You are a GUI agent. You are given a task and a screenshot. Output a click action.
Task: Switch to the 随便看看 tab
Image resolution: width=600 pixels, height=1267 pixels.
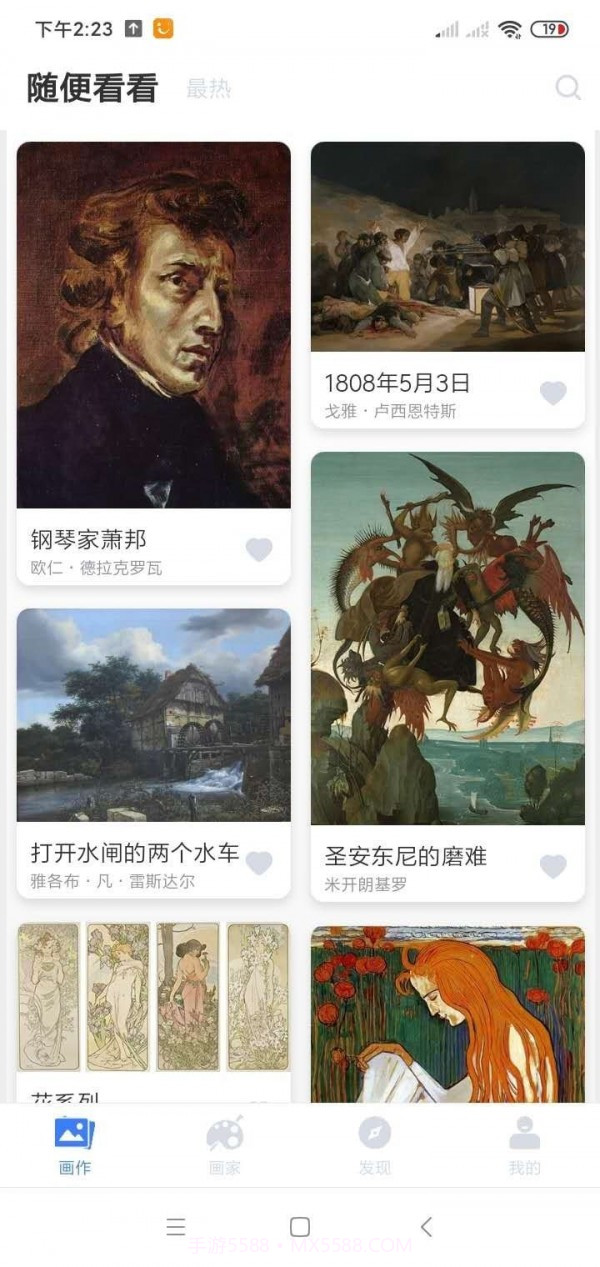click(92, 88)
